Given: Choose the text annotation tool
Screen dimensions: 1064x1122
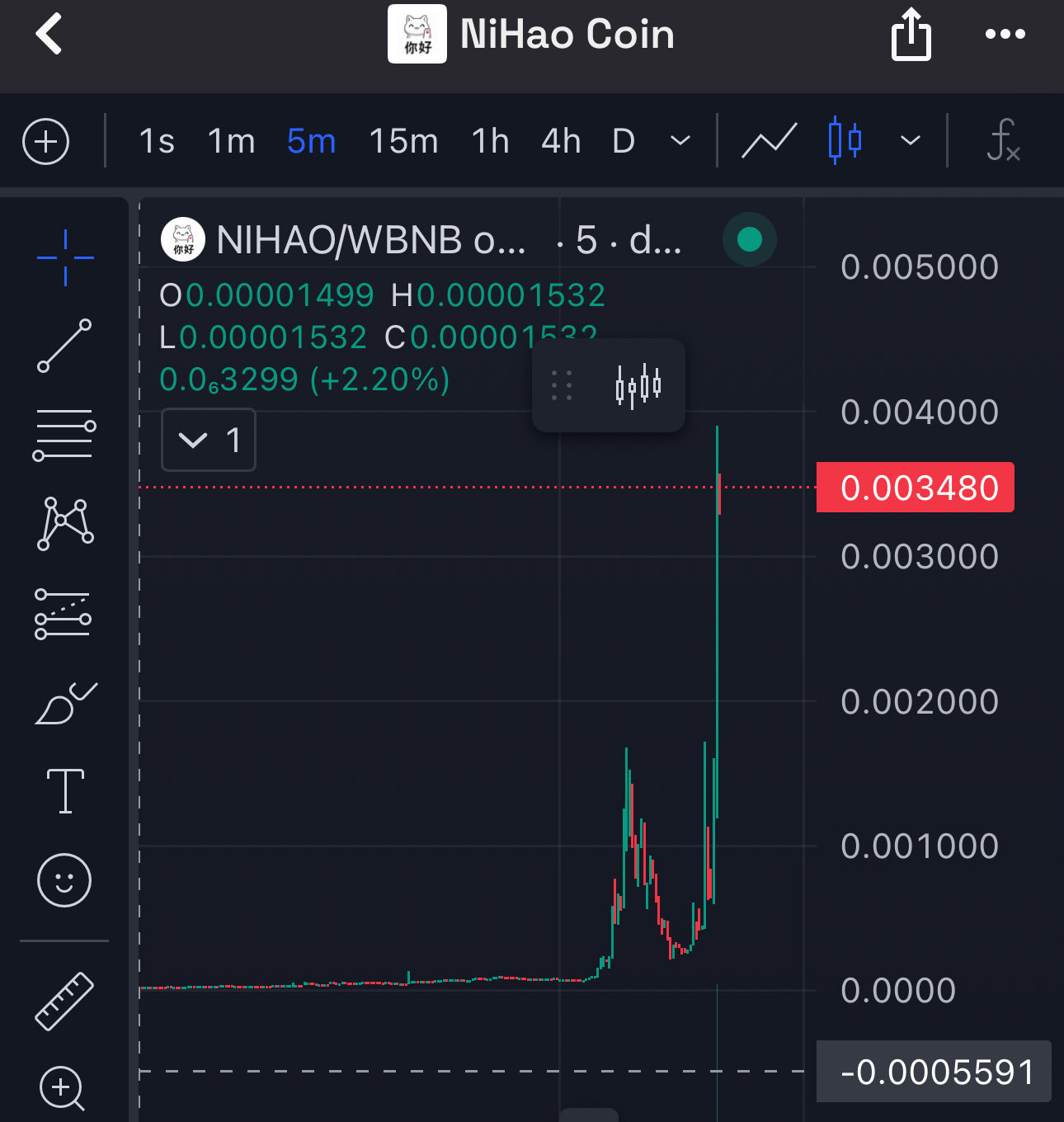Looking at the screenshot, I should [x=65, y=790].
